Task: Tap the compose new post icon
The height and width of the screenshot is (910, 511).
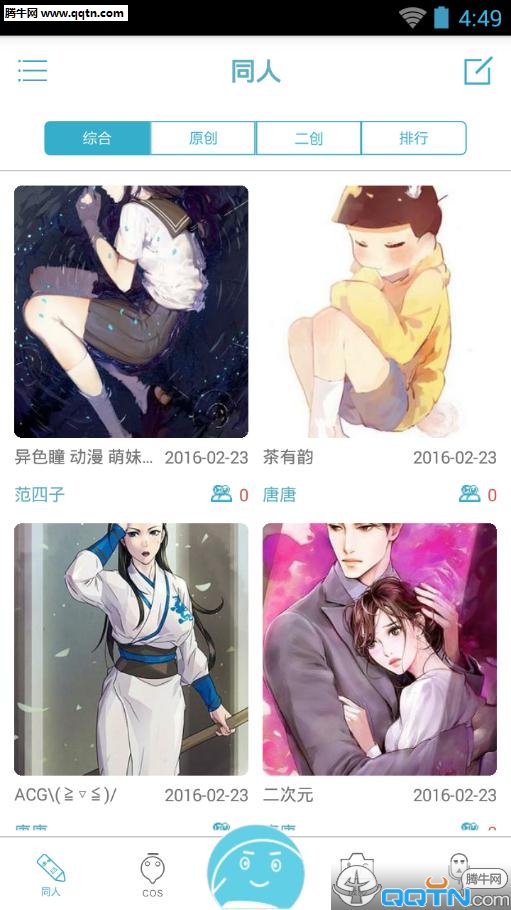Action: coord(478,71)
